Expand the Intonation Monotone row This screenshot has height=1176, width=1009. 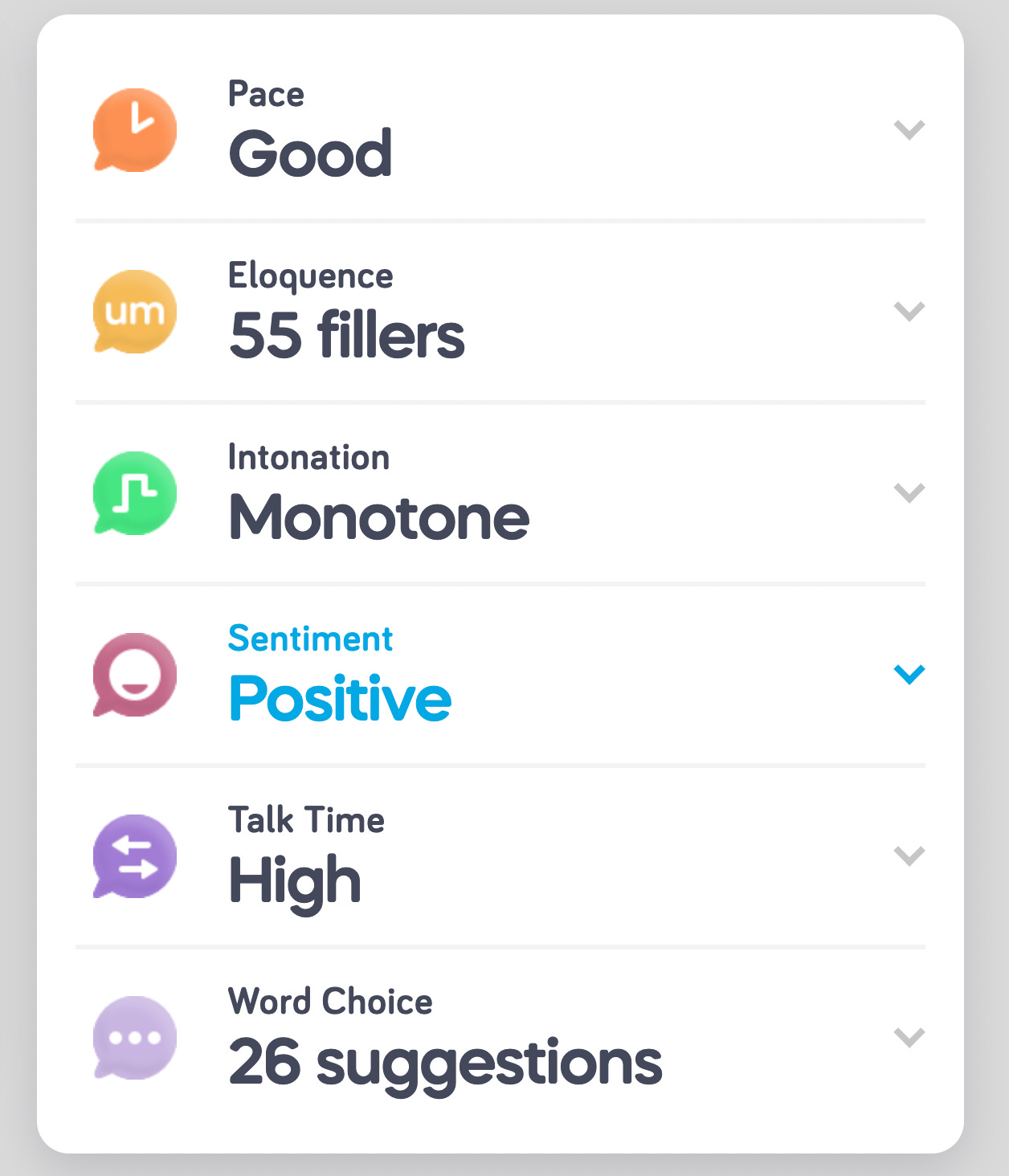pyautogui.click(x=909, y=493)
